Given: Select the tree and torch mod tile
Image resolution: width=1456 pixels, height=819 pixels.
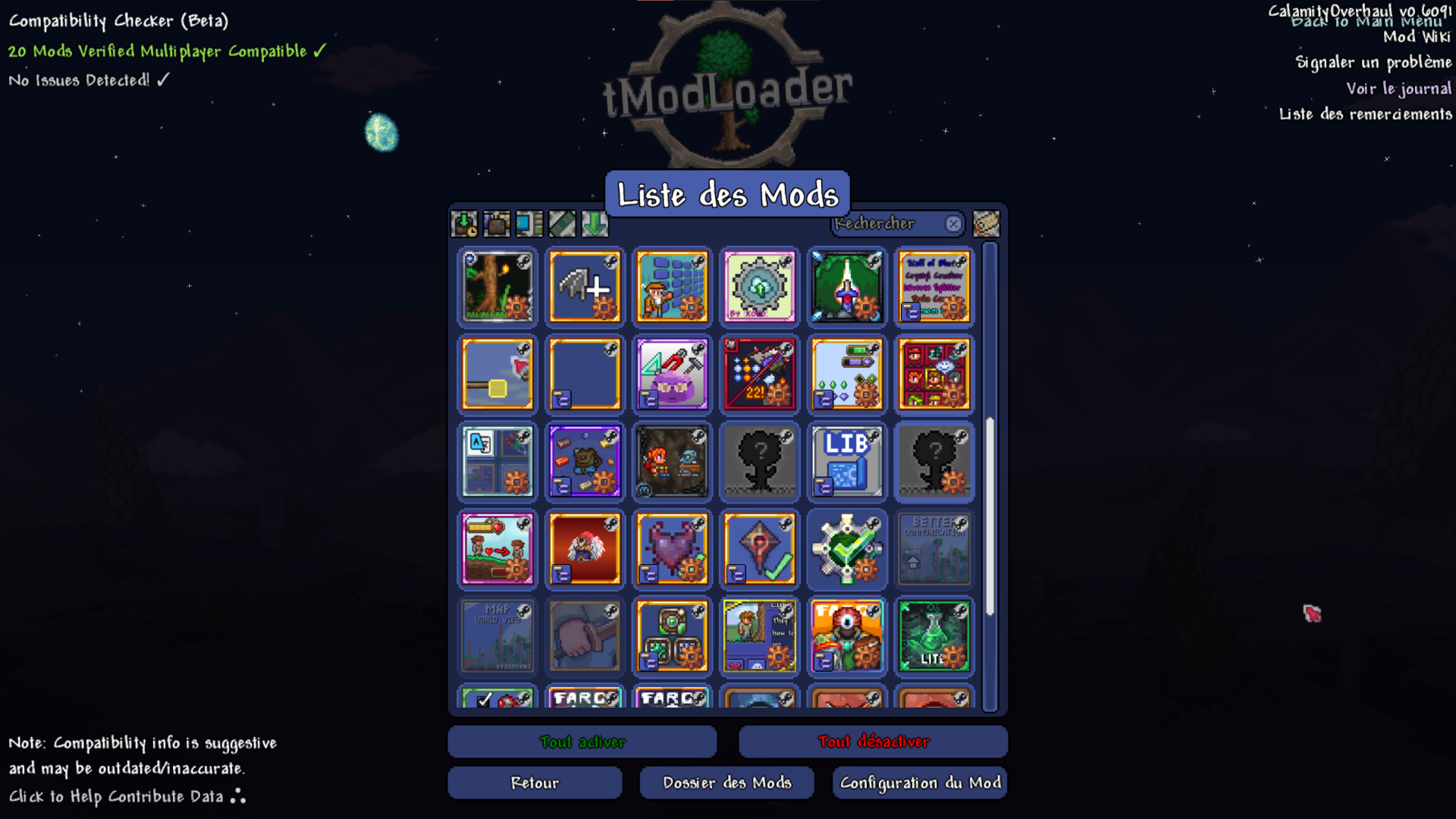Looking at the screenshot, I should tap(497, 287).
